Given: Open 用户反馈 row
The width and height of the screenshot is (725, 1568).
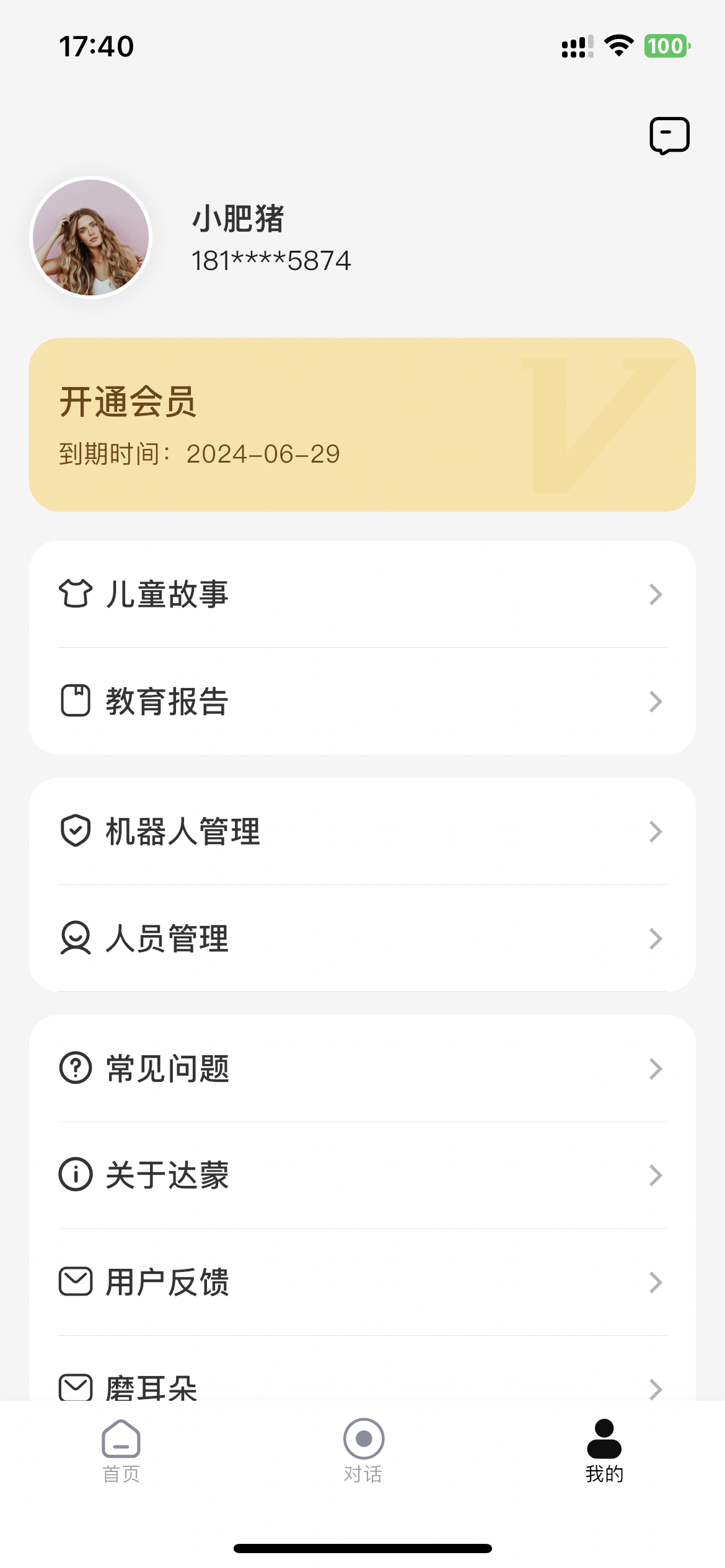Looking at the screenshot, I should tap(362, 1283).
